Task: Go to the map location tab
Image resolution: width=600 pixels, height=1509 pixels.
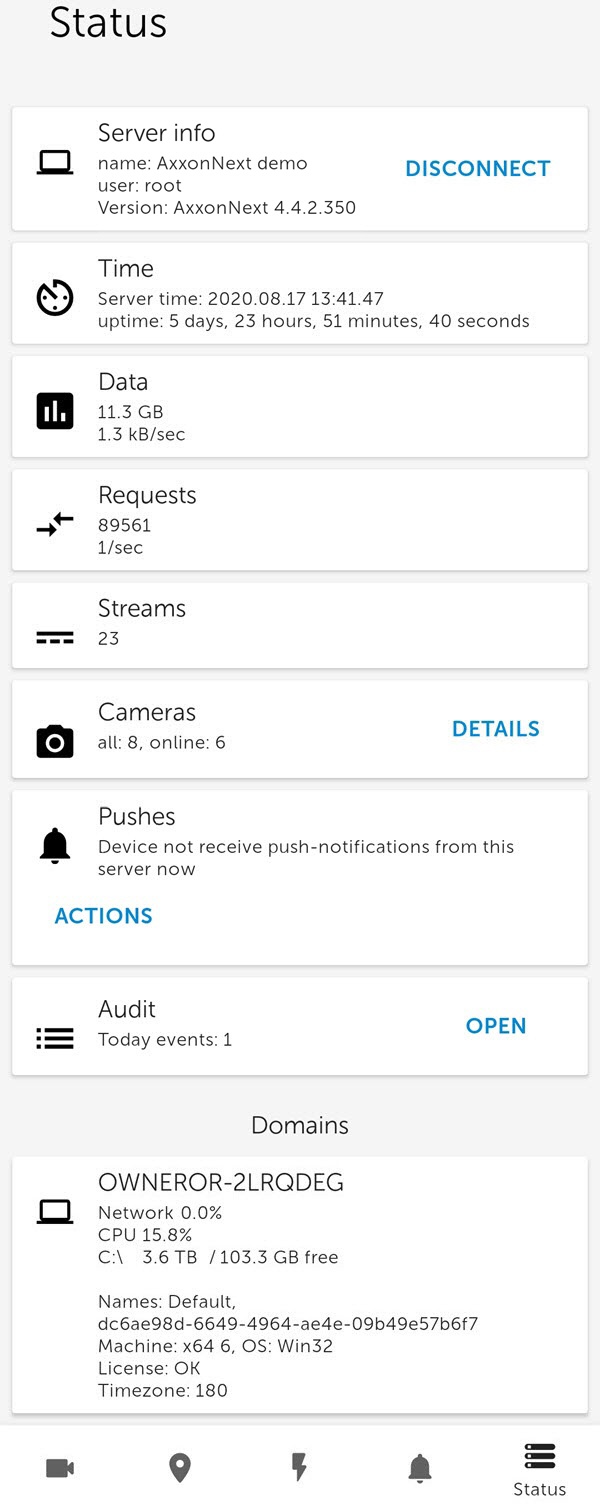Action: click(x=180, y=1467)
